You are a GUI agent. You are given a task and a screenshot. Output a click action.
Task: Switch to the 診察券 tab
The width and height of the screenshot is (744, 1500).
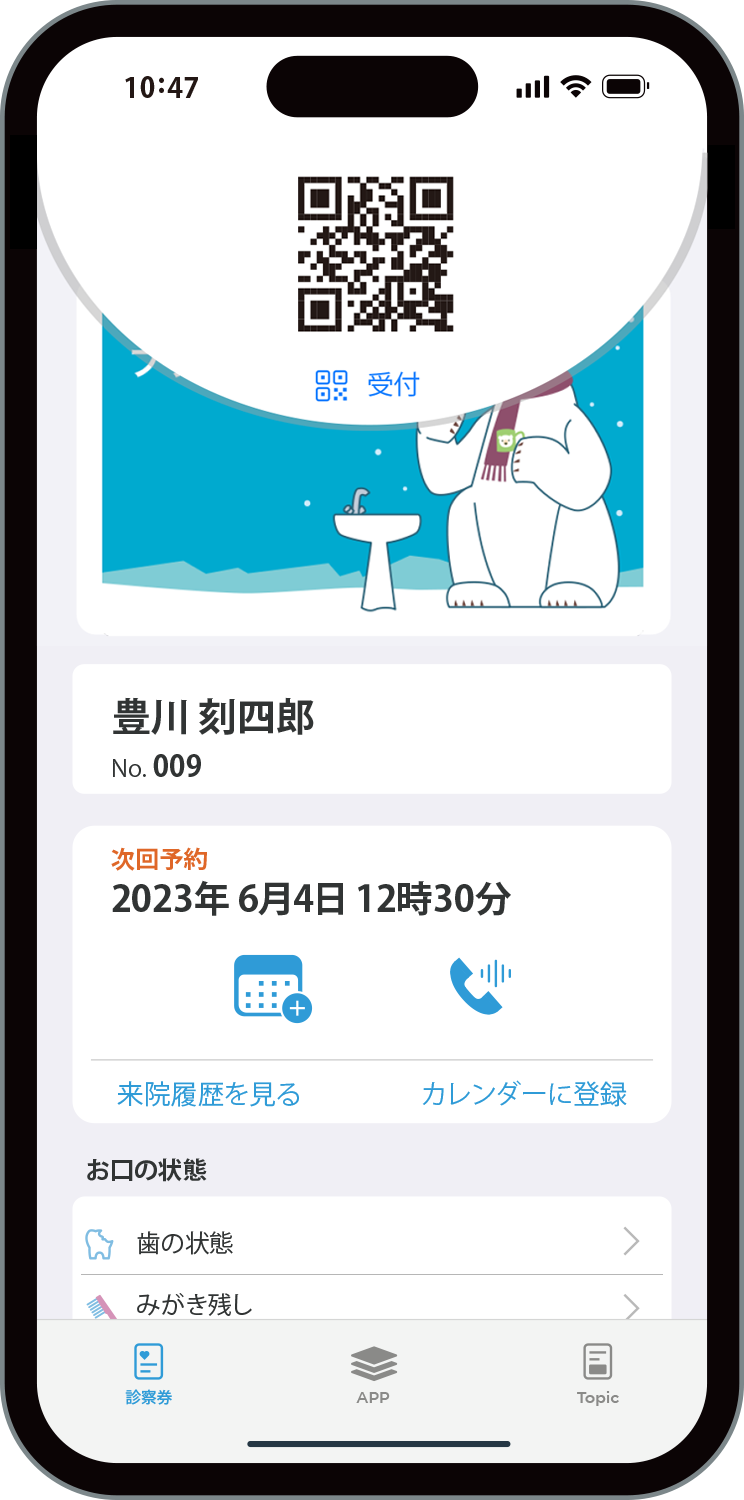tap(149, 1375)
